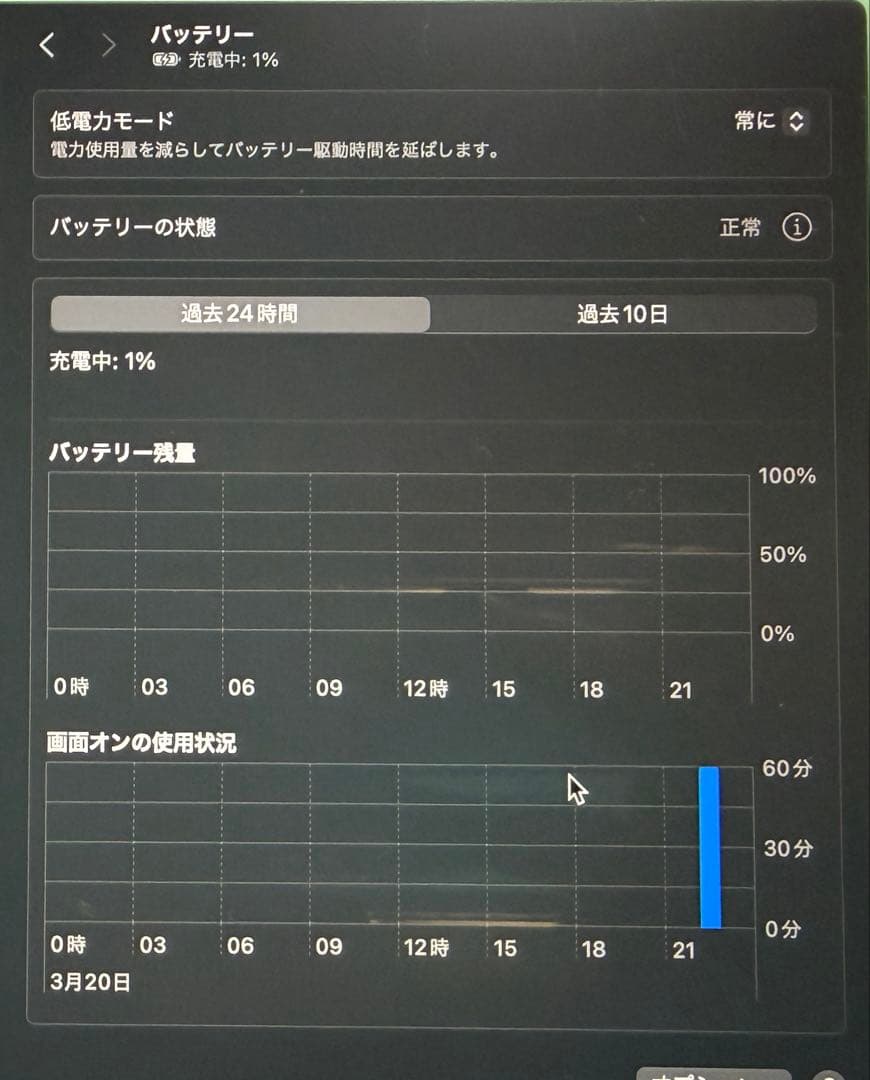Click inside the バッテリー残量 chart
The height and width of the screenshot is (1080, 870).
click(400, 555)
